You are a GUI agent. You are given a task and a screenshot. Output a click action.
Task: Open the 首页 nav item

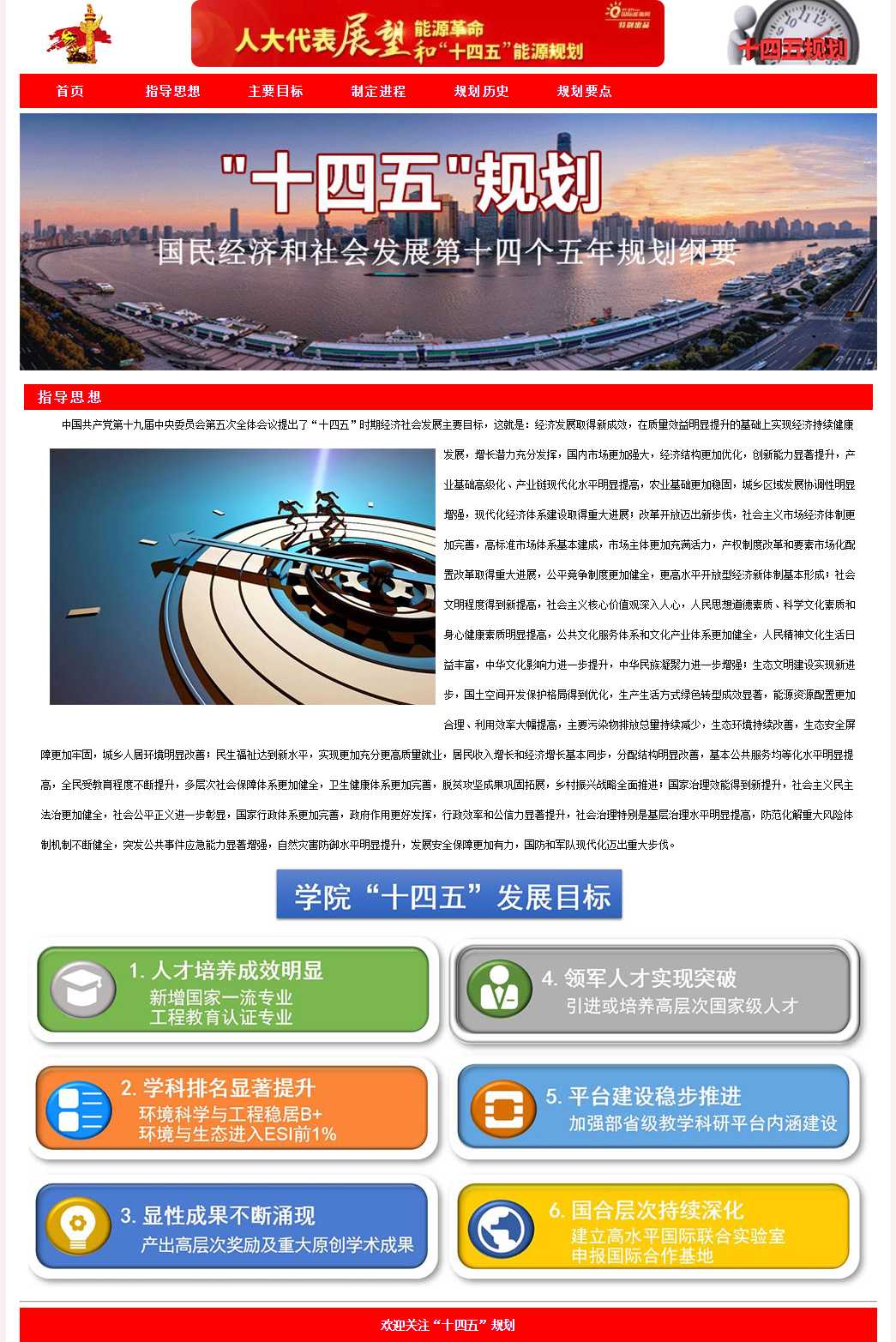click(70, 91)
